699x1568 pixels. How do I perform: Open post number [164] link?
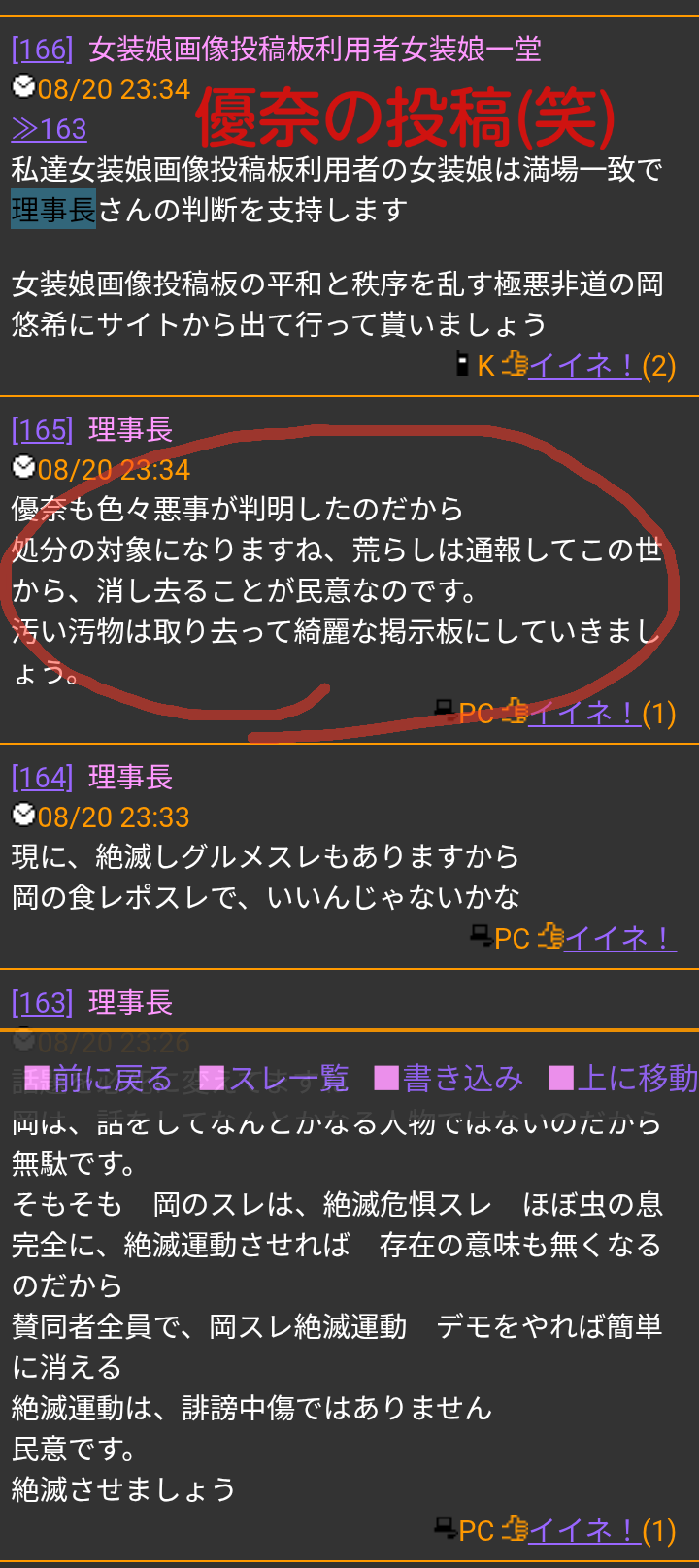(x=43, y=777)
